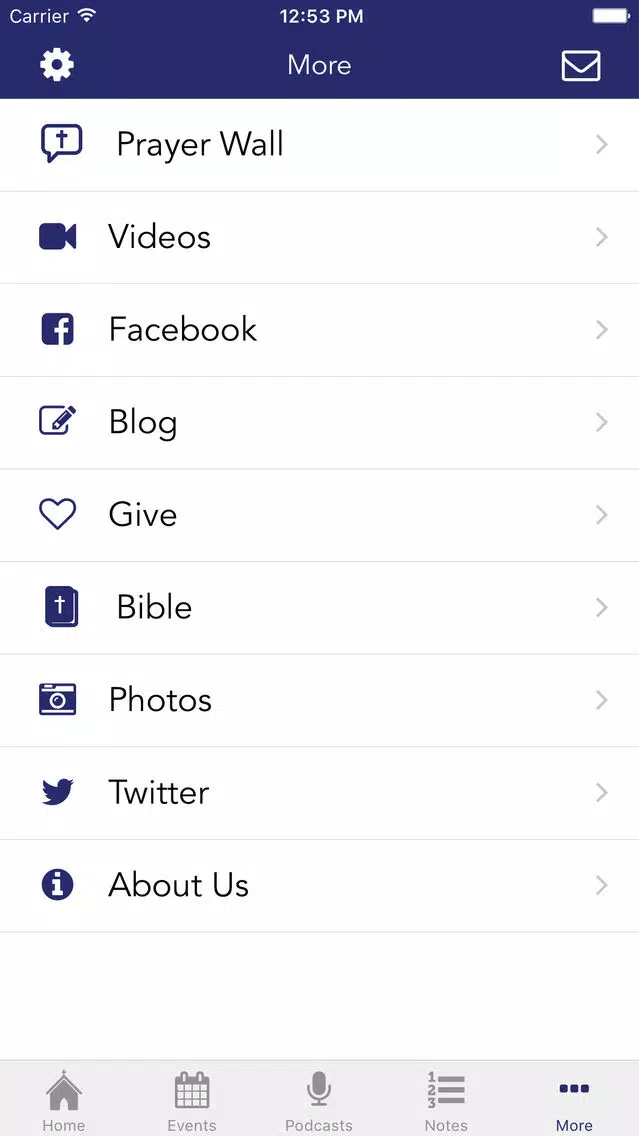Switch to the Home tab
639x1136 pixels.
pyautogui.click(x=64, y=1100)
